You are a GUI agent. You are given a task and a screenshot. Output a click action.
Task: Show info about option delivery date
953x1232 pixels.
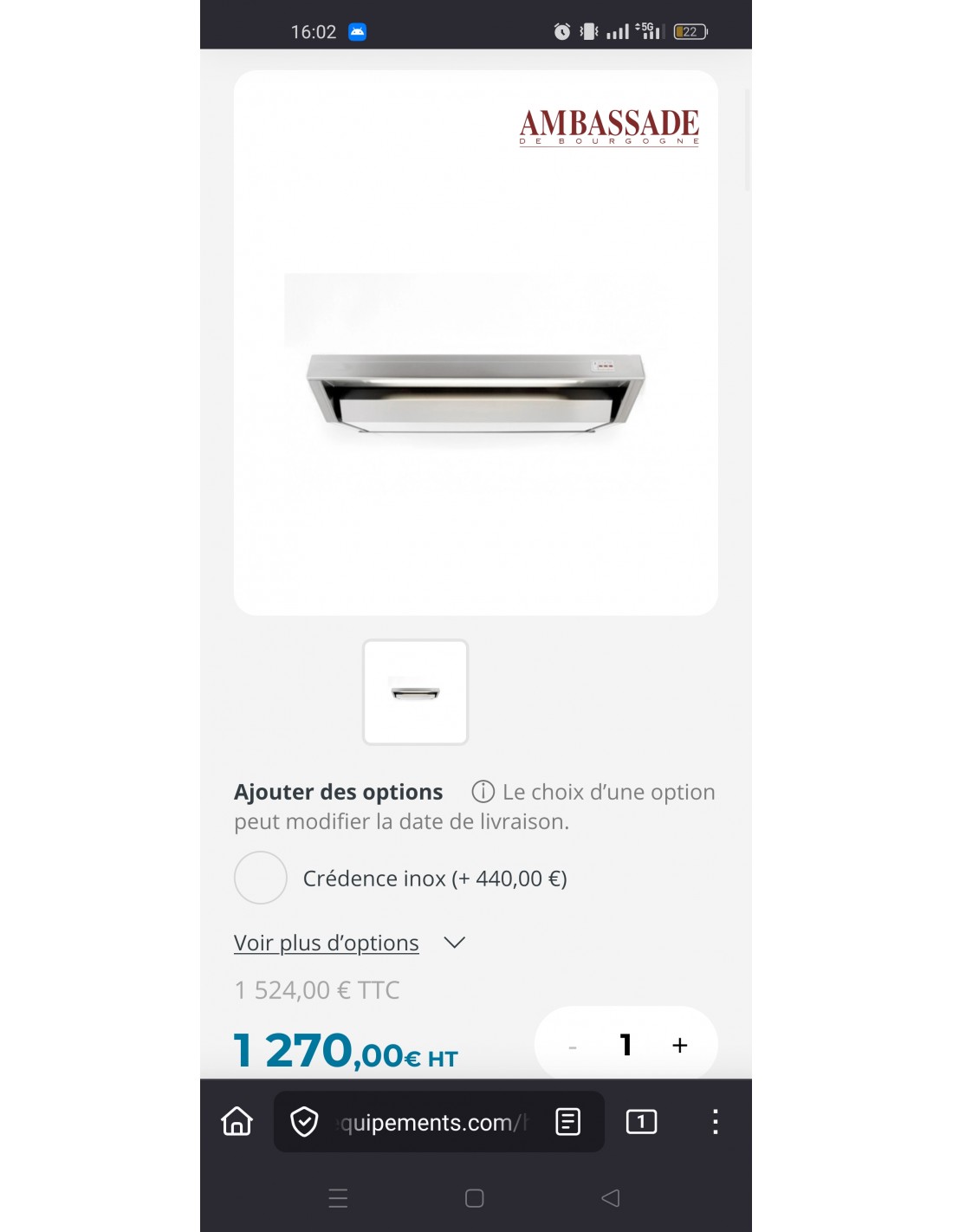483,792
